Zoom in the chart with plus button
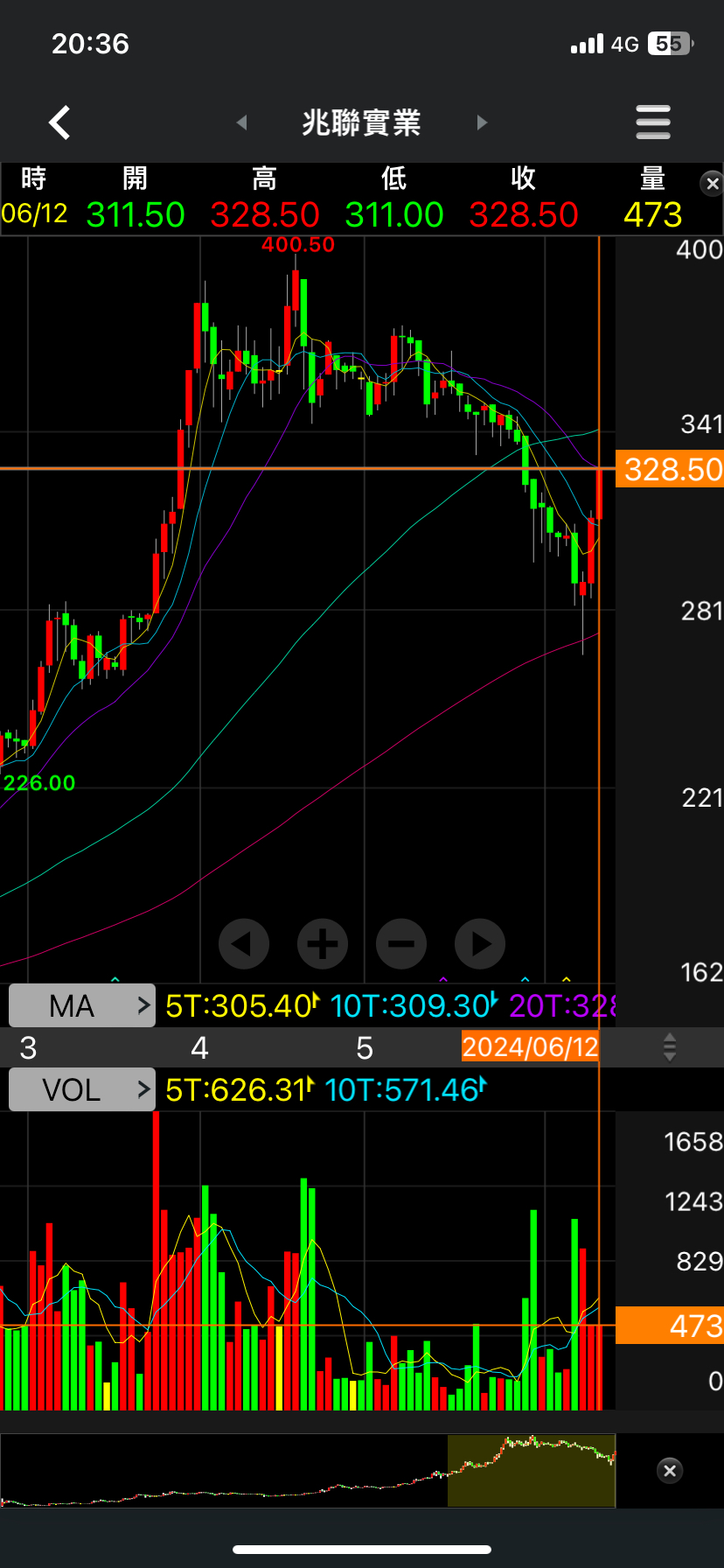 tap(323, 944)
